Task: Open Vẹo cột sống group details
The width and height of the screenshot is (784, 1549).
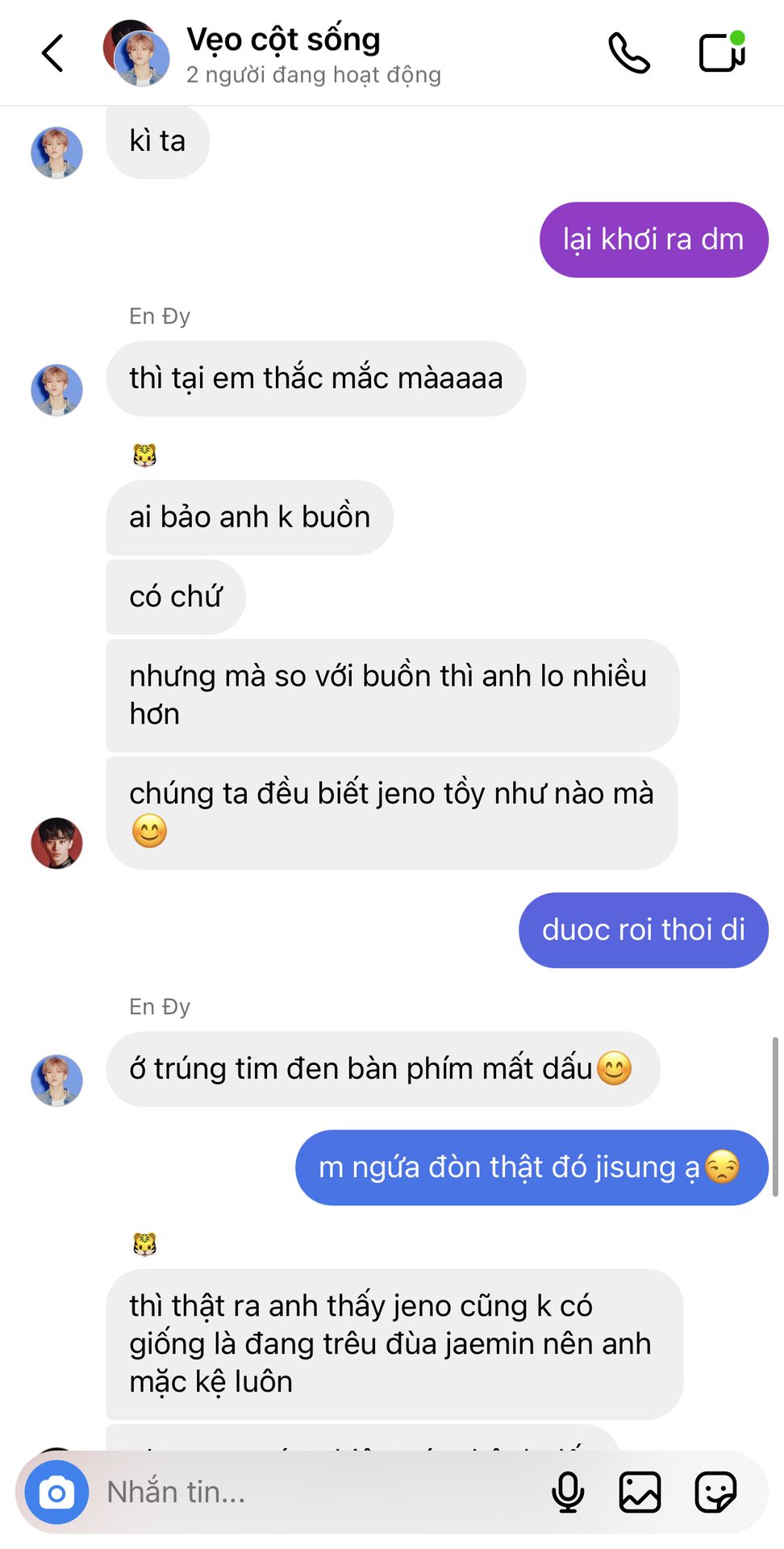Action: 282,53
